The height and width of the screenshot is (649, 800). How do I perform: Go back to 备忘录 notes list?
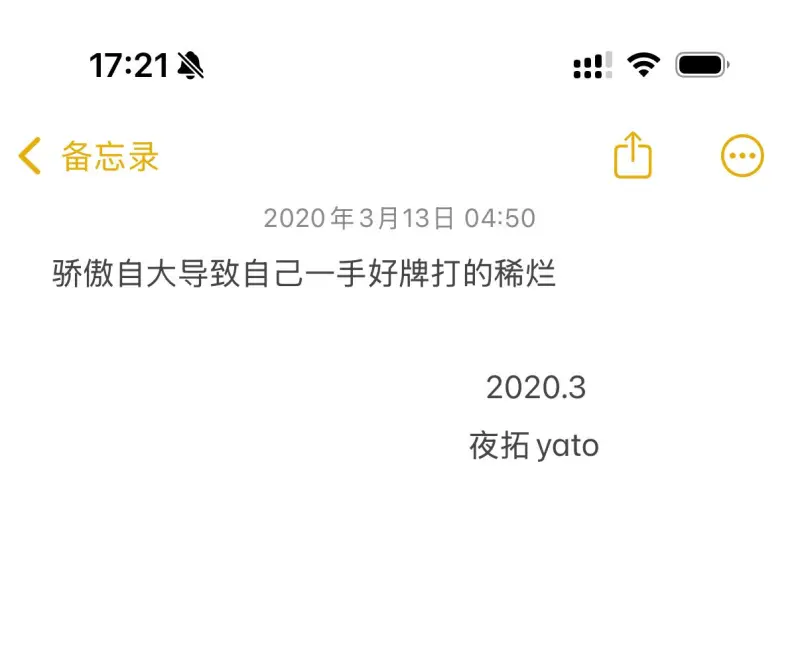point(89,157)
